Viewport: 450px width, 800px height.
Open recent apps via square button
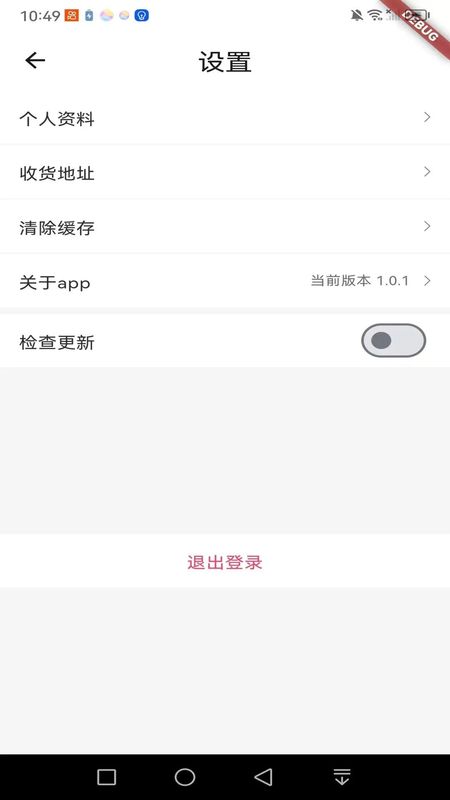click(107, 777)
